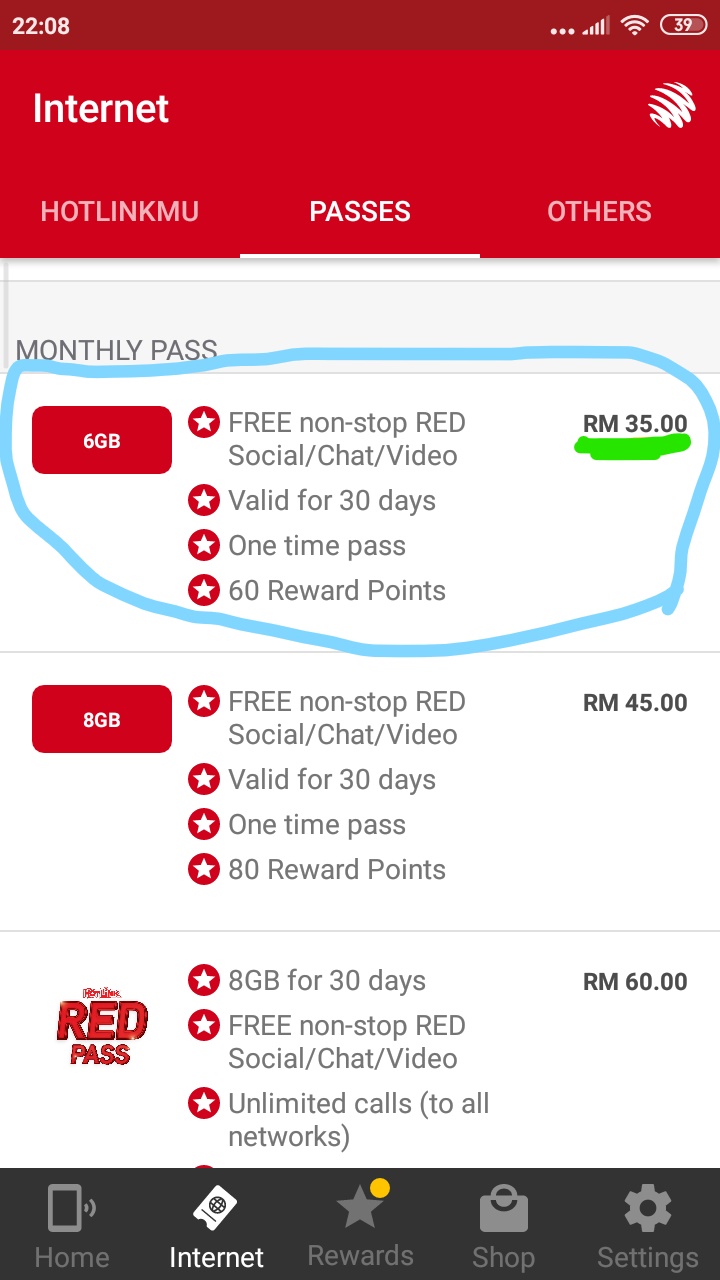
Task: Tap the Internet bottom navigation item
Action: click(x=216, y=1225)
